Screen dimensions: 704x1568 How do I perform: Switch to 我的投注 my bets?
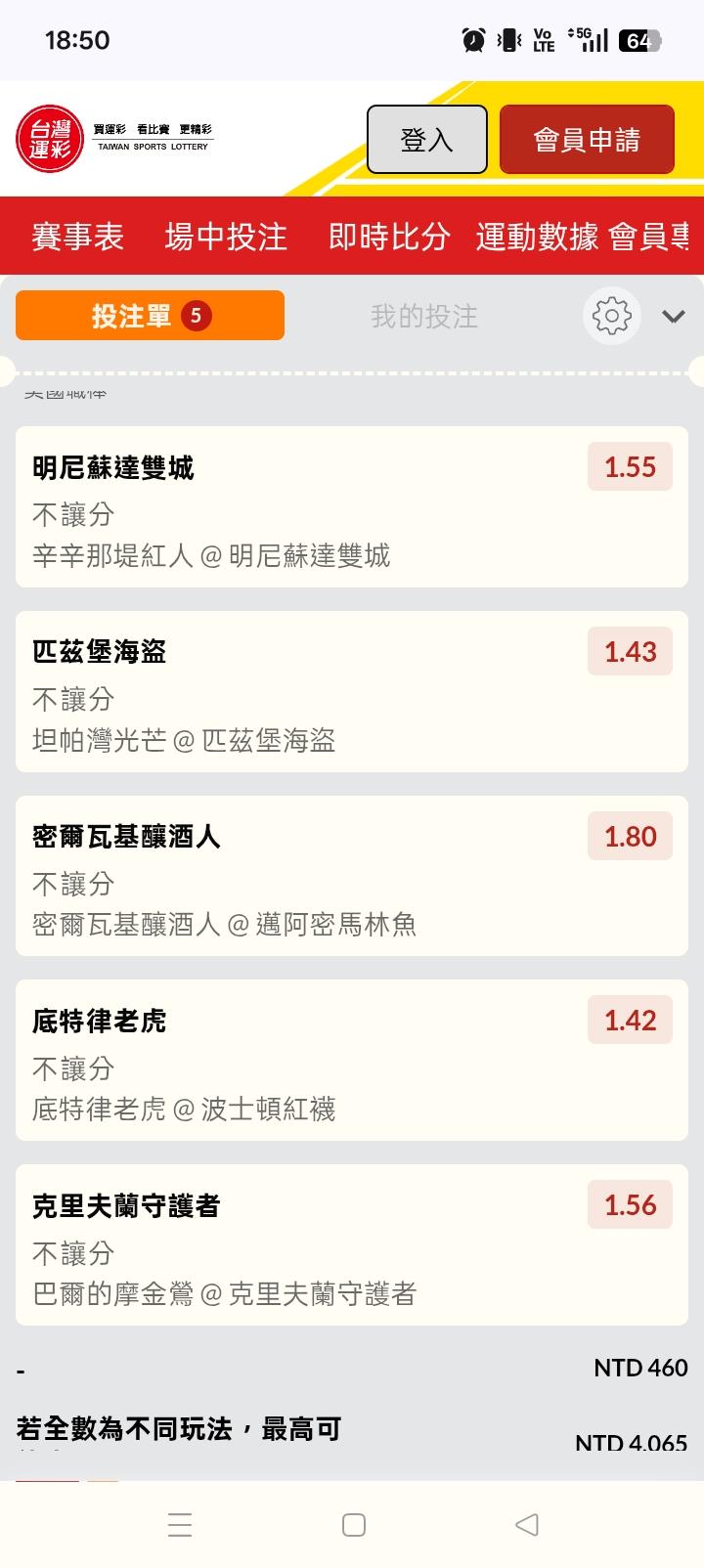pyautogui.click(x=424, y=316)
